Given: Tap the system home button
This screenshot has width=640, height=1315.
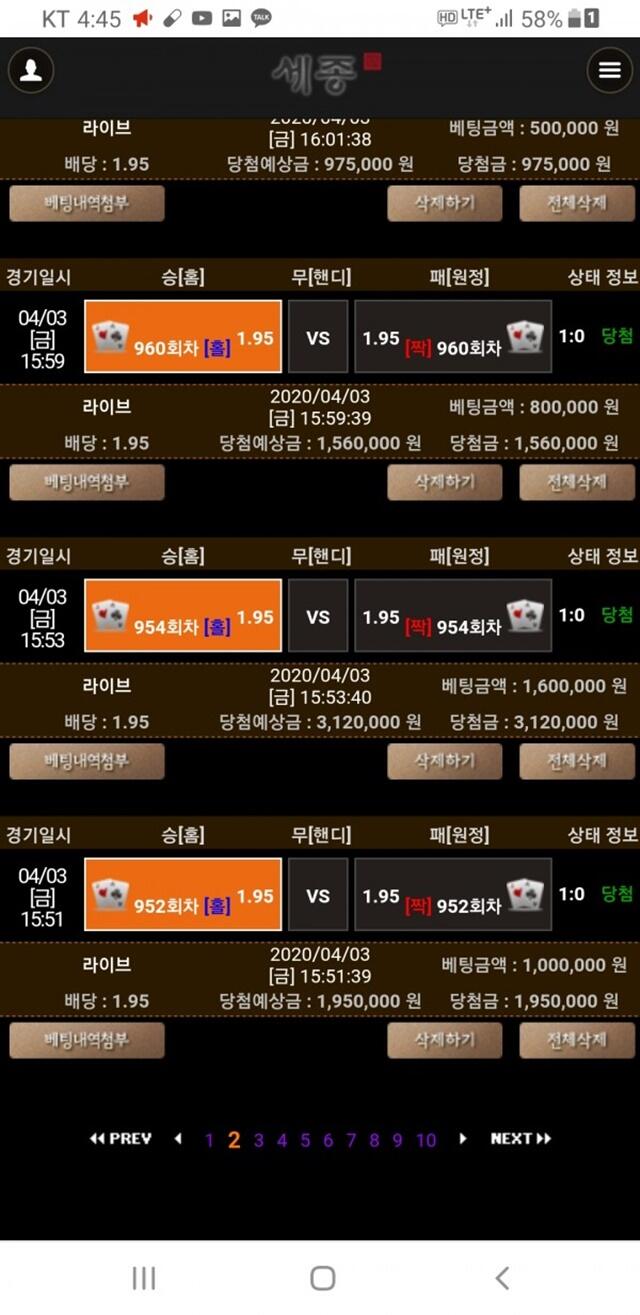Looking at the screenshot, I should [322, 1277].
